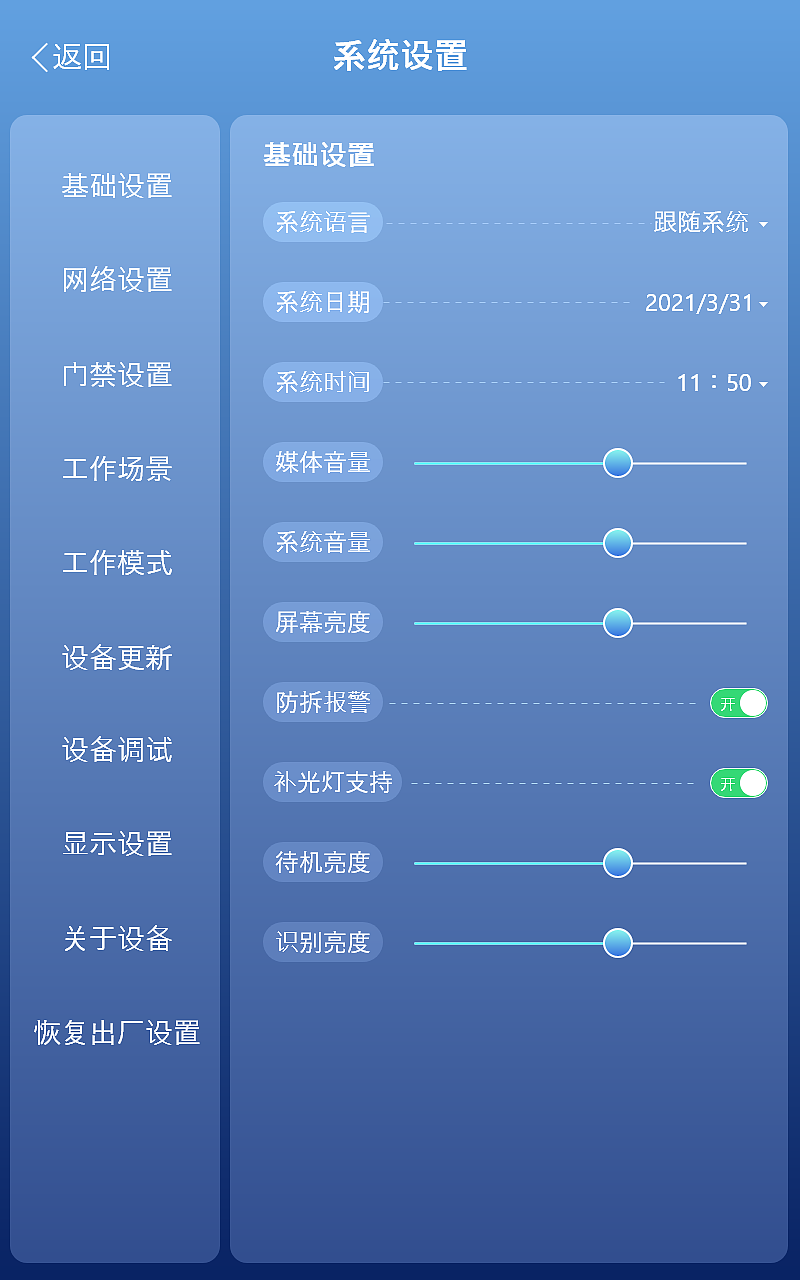The image size is (800, 1280).
Task: Toggle the tamper alarm off
Action: (x=738, y=702)
